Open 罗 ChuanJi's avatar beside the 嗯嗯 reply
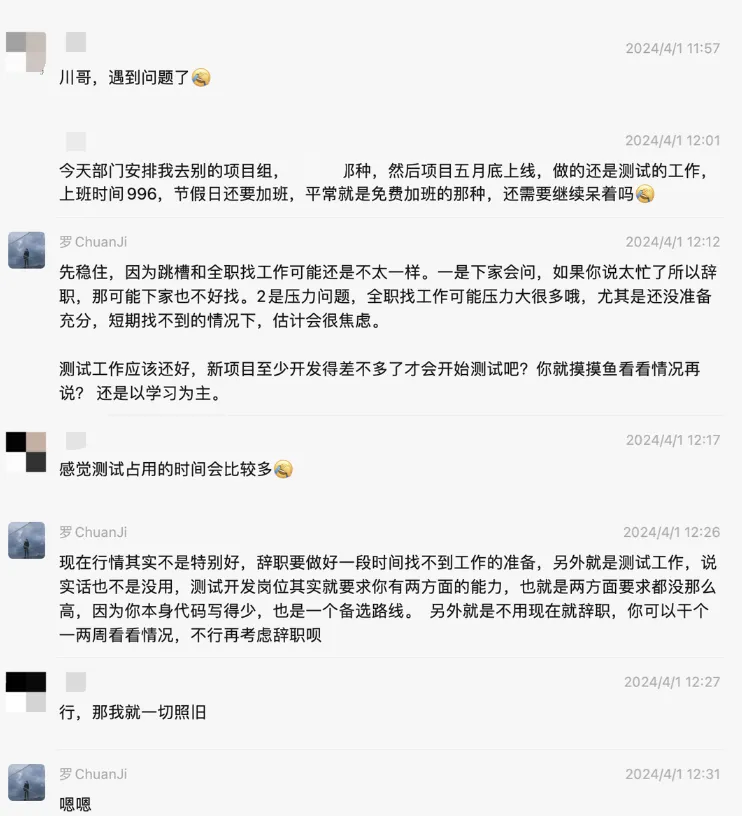The image size is (742, 816). click(26, 782)
